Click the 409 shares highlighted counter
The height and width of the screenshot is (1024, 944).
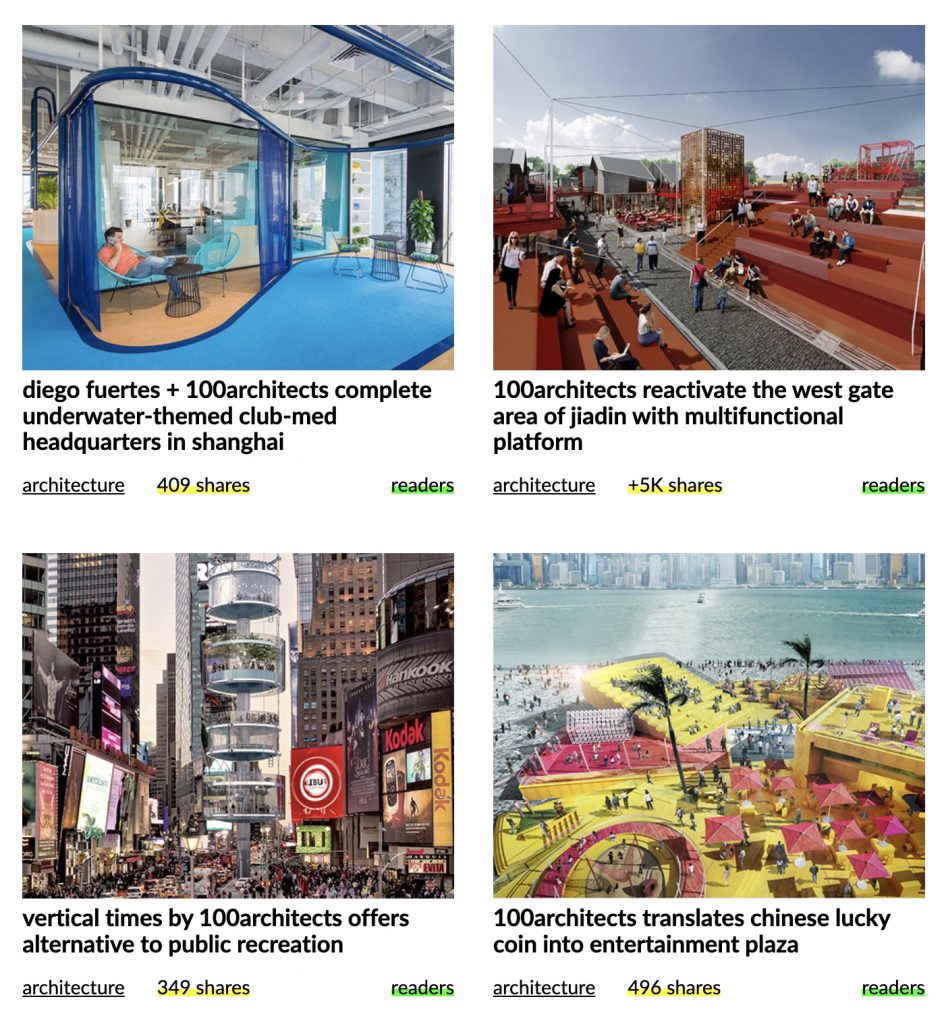pos(204,486)
